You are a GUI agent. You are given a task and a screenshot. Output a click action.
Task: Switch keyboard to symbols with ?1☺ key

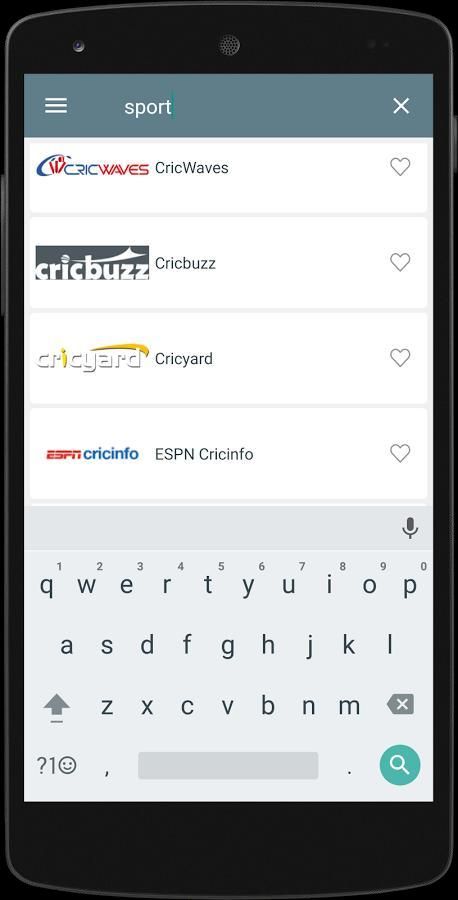pos(56,765)
